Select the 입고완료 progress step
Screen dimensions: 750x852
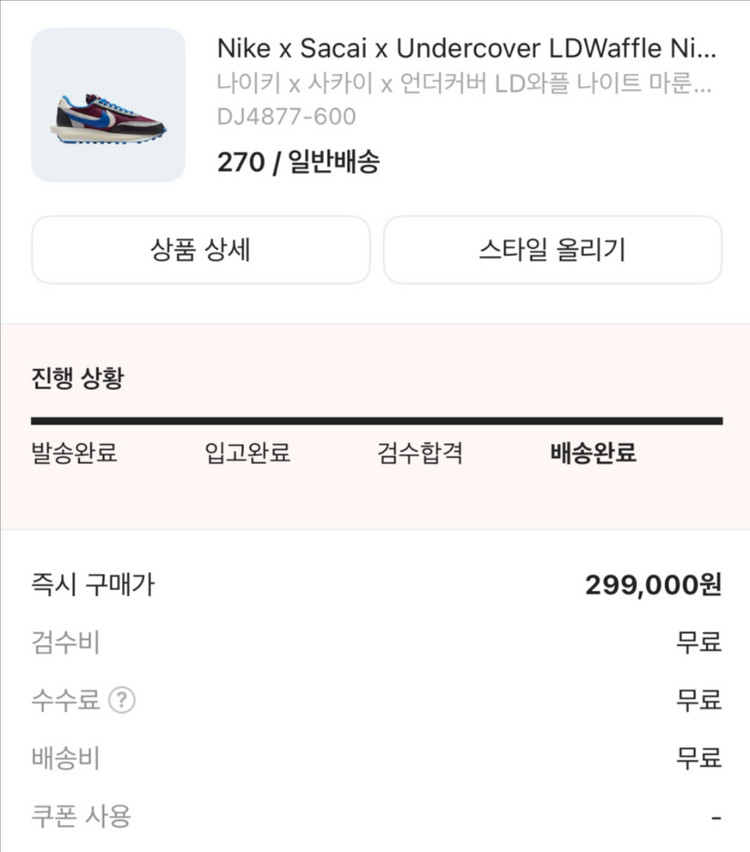pyautogui.click(x=247, y=452)
